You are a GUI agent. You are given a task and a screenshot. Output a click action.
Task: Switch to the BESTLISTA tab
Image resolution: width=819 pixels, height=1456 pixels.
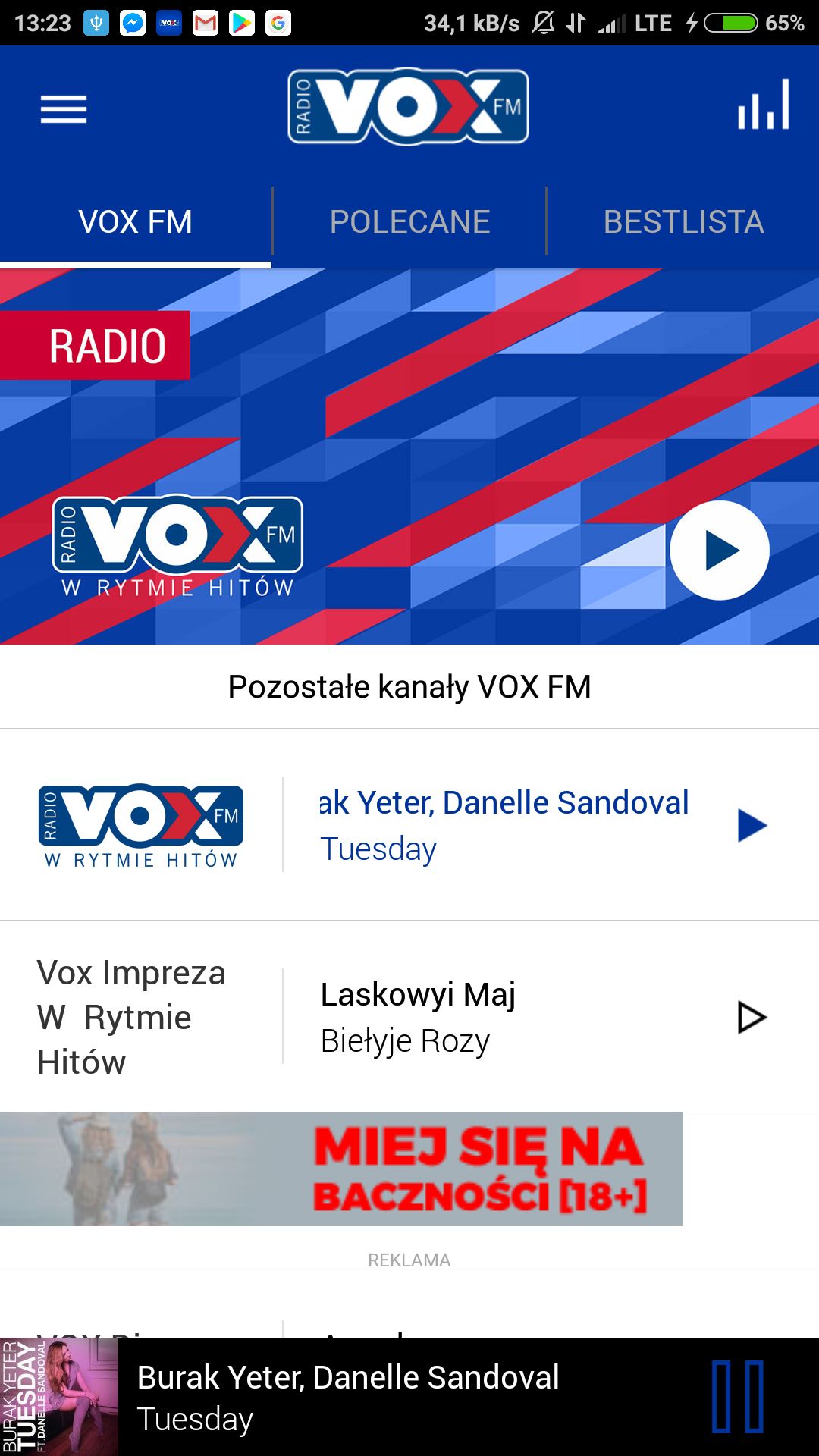(683, 222)
